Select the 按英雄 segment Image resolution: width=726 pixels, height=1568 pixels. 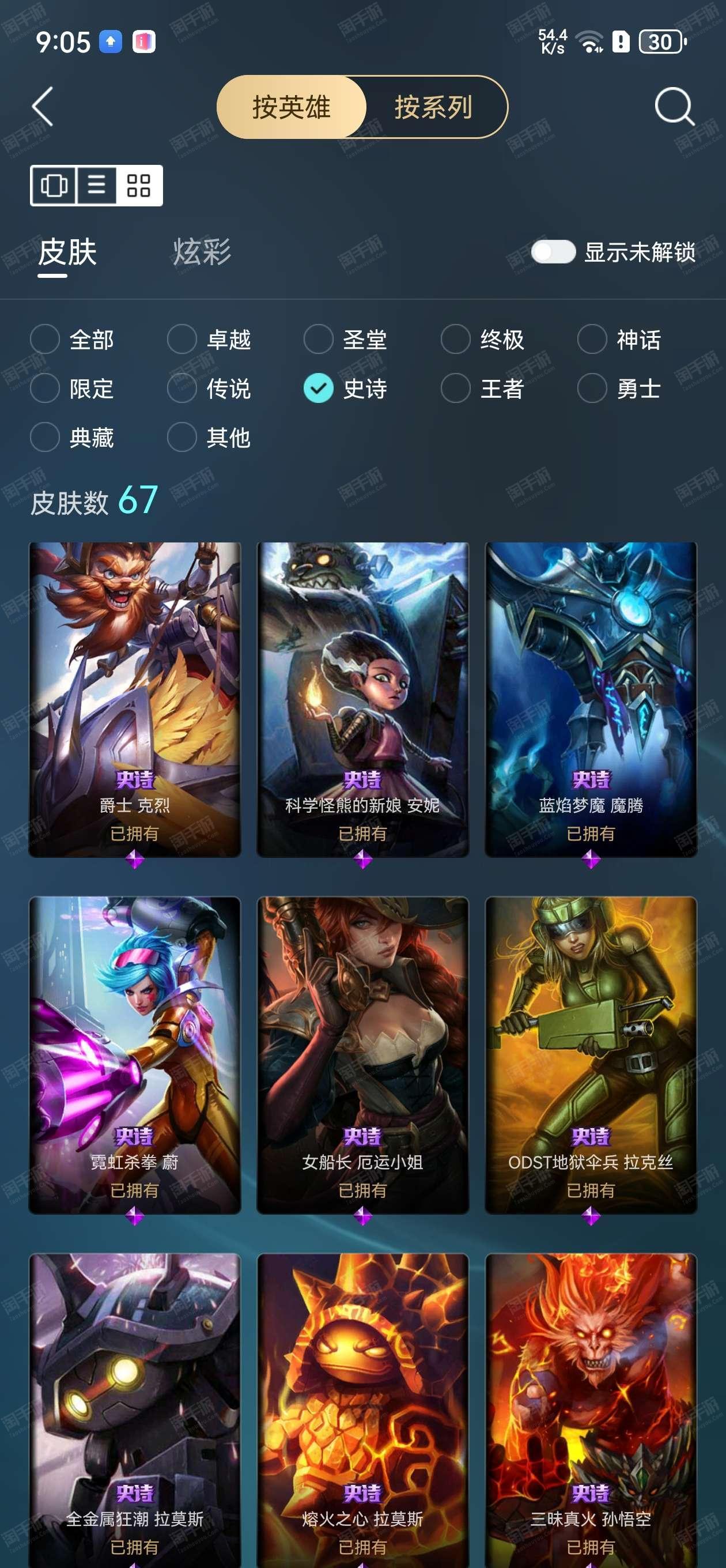(292, 107)
